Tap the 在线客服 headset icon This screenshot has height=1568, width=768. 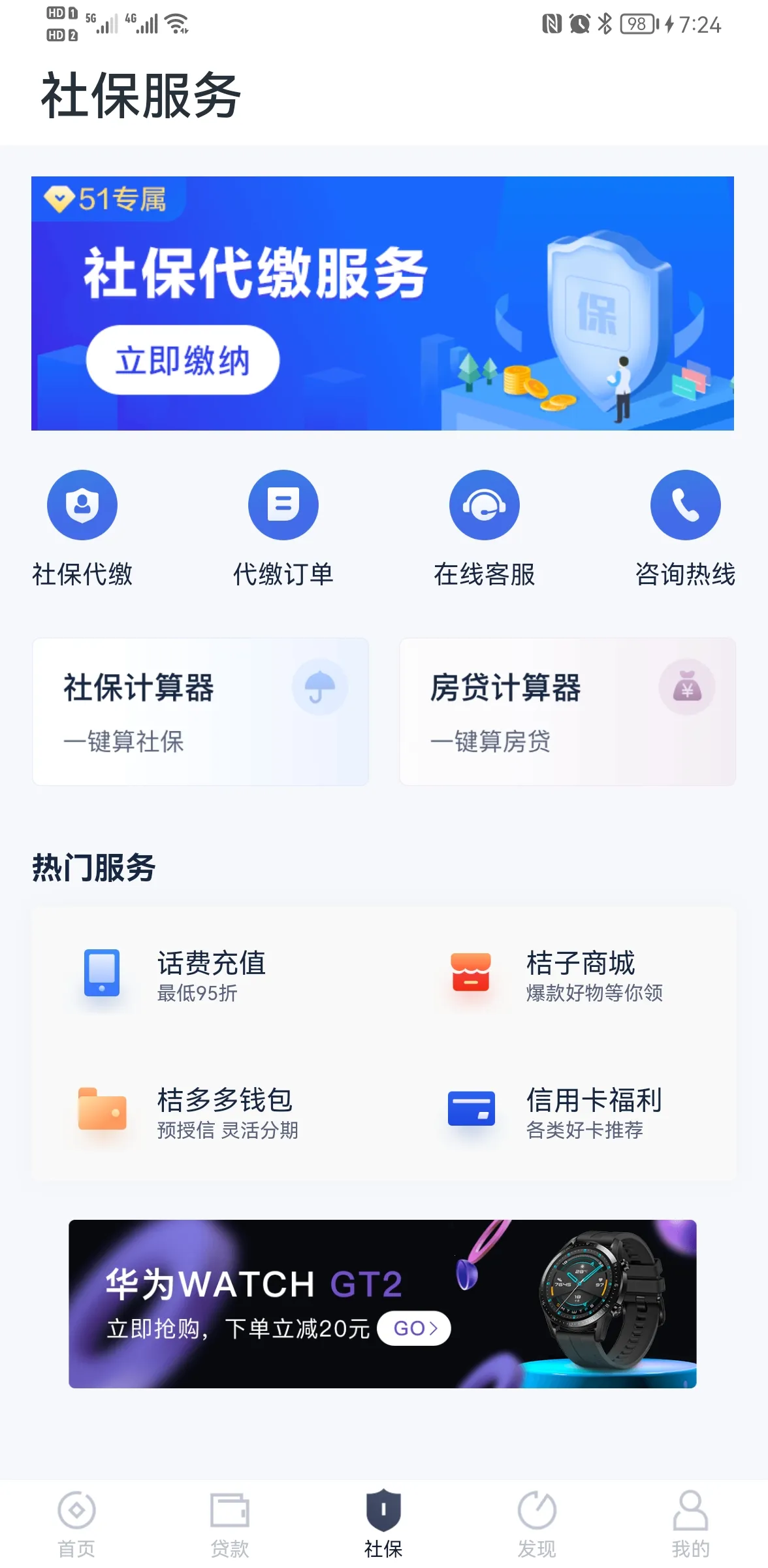[x=485, y=504]
